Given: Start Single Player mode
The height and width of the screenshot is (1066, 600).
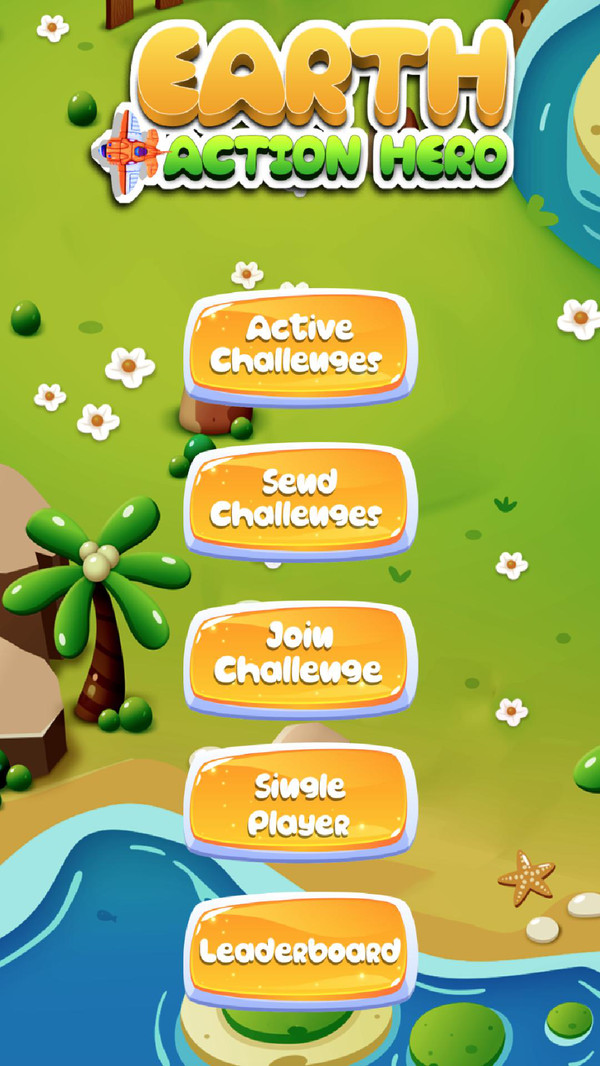Looking at the screenshot, I should point(298,806).
